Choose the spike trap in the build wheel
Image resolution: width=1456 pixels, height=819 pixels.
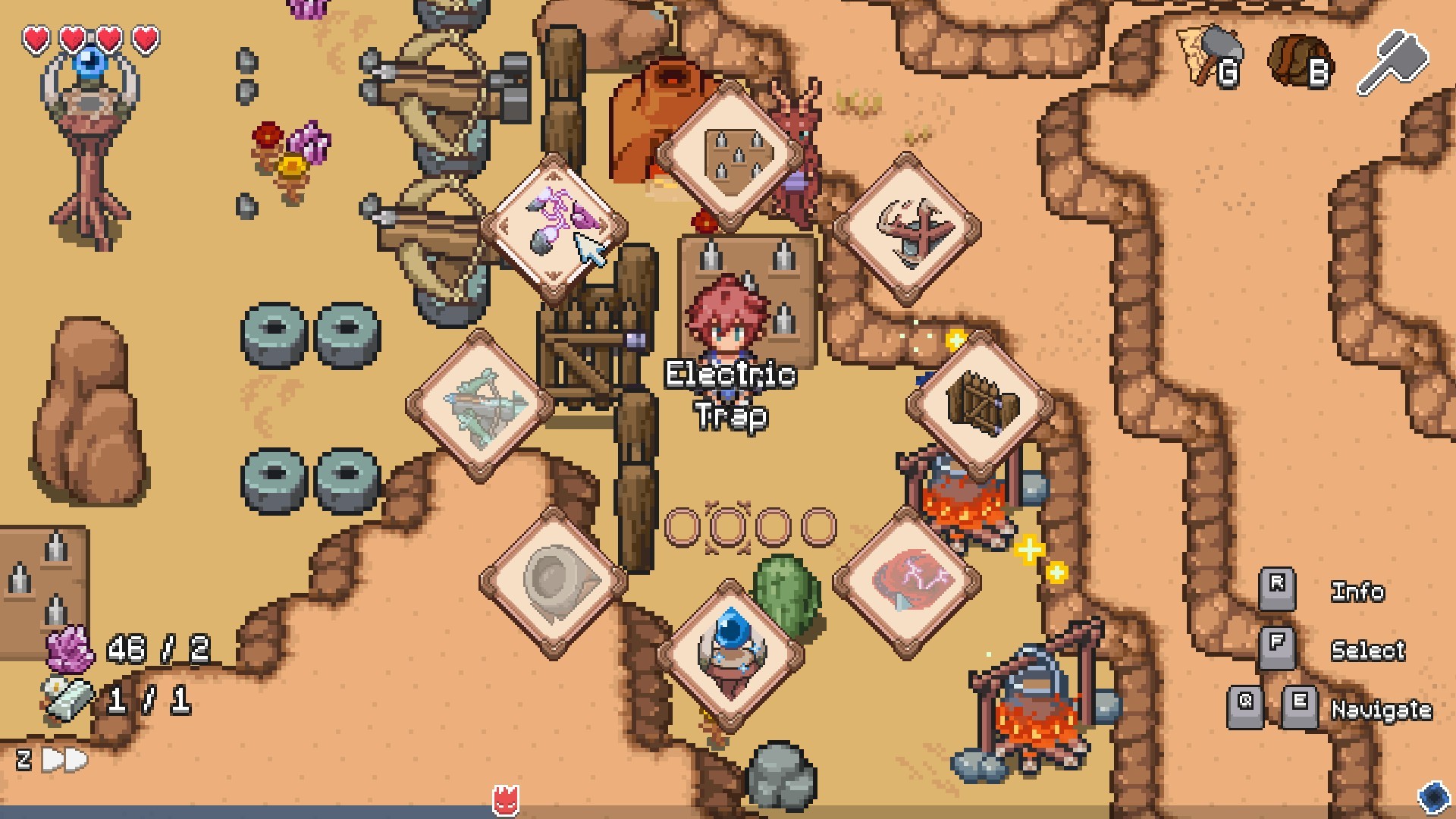pos(731,155)
